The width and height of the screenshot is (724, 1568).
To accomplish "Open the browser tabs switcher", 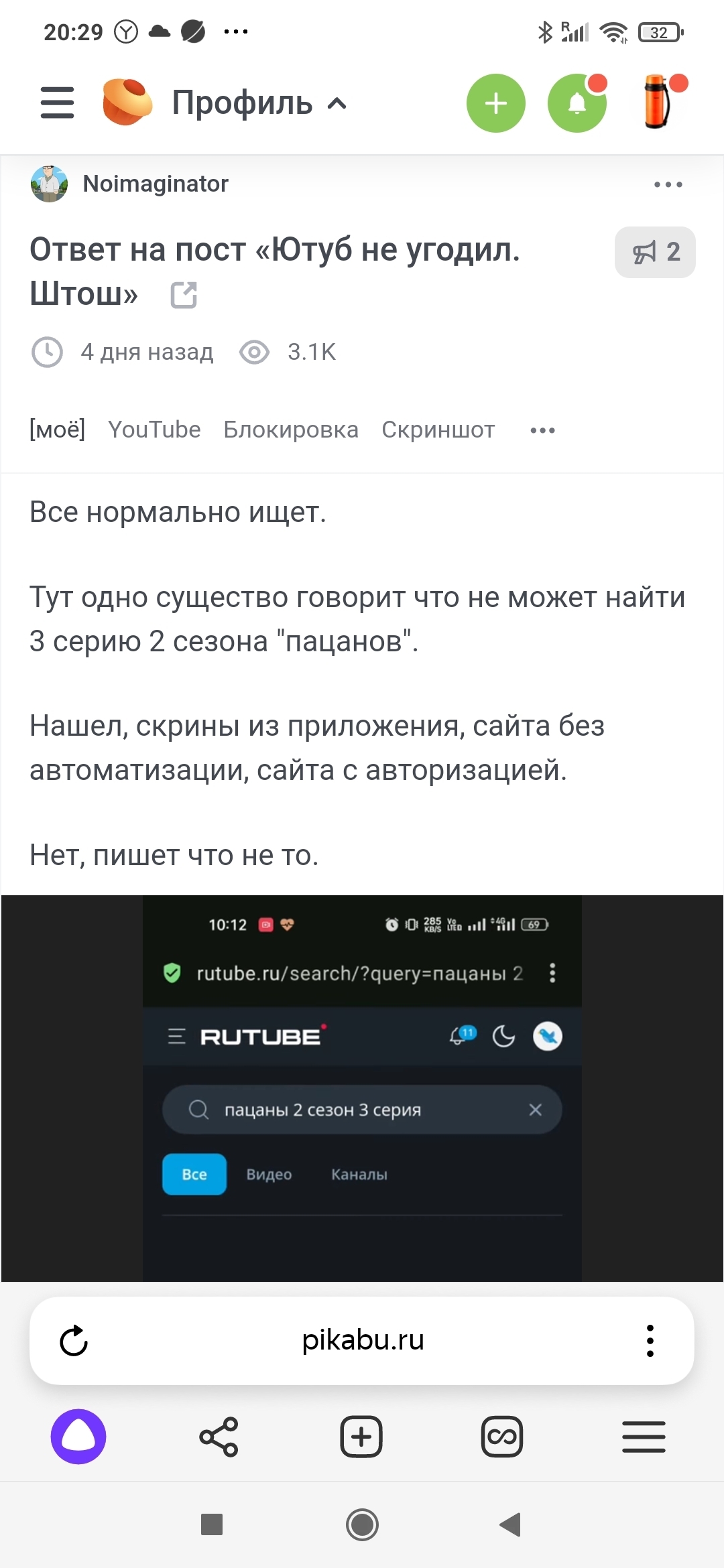I will 502,1437.
